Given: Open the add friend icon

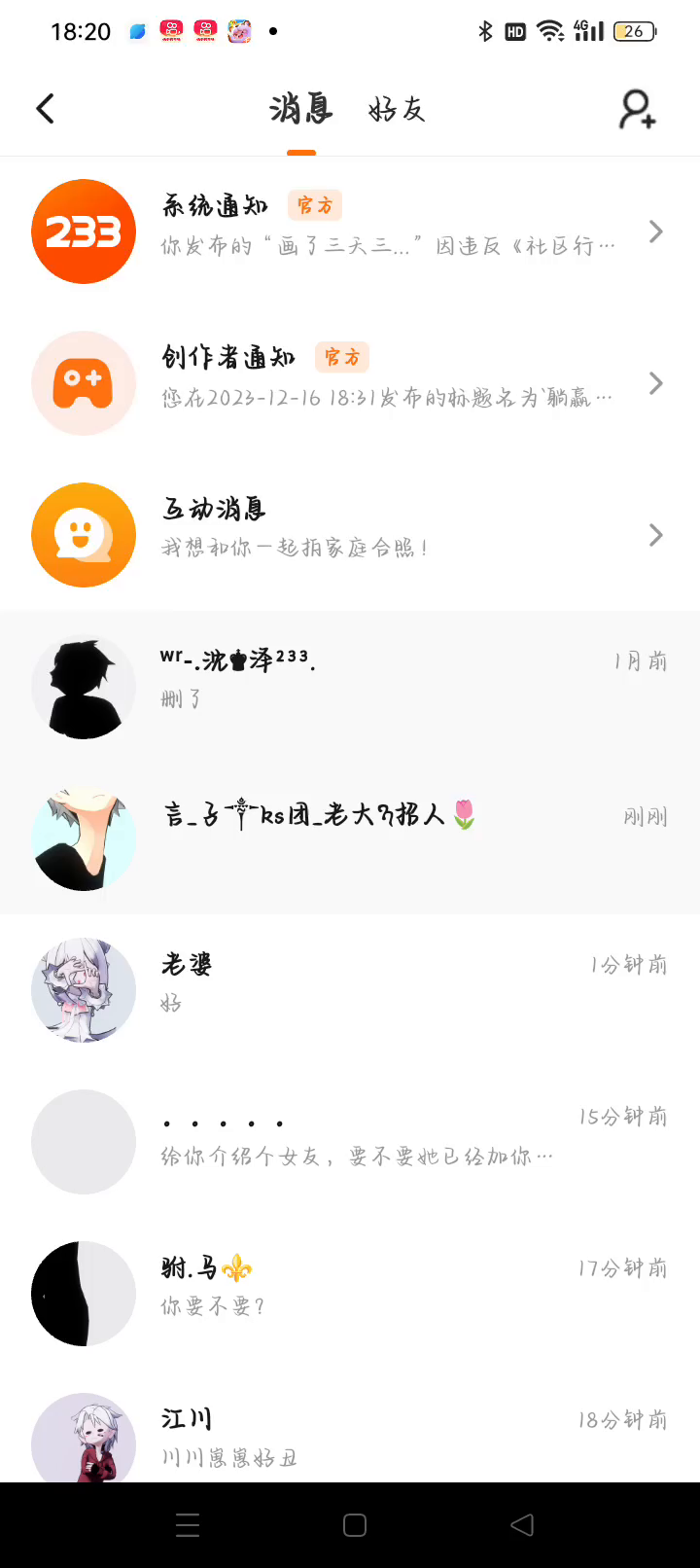Looking at the screenshot, I should (638, 109).
